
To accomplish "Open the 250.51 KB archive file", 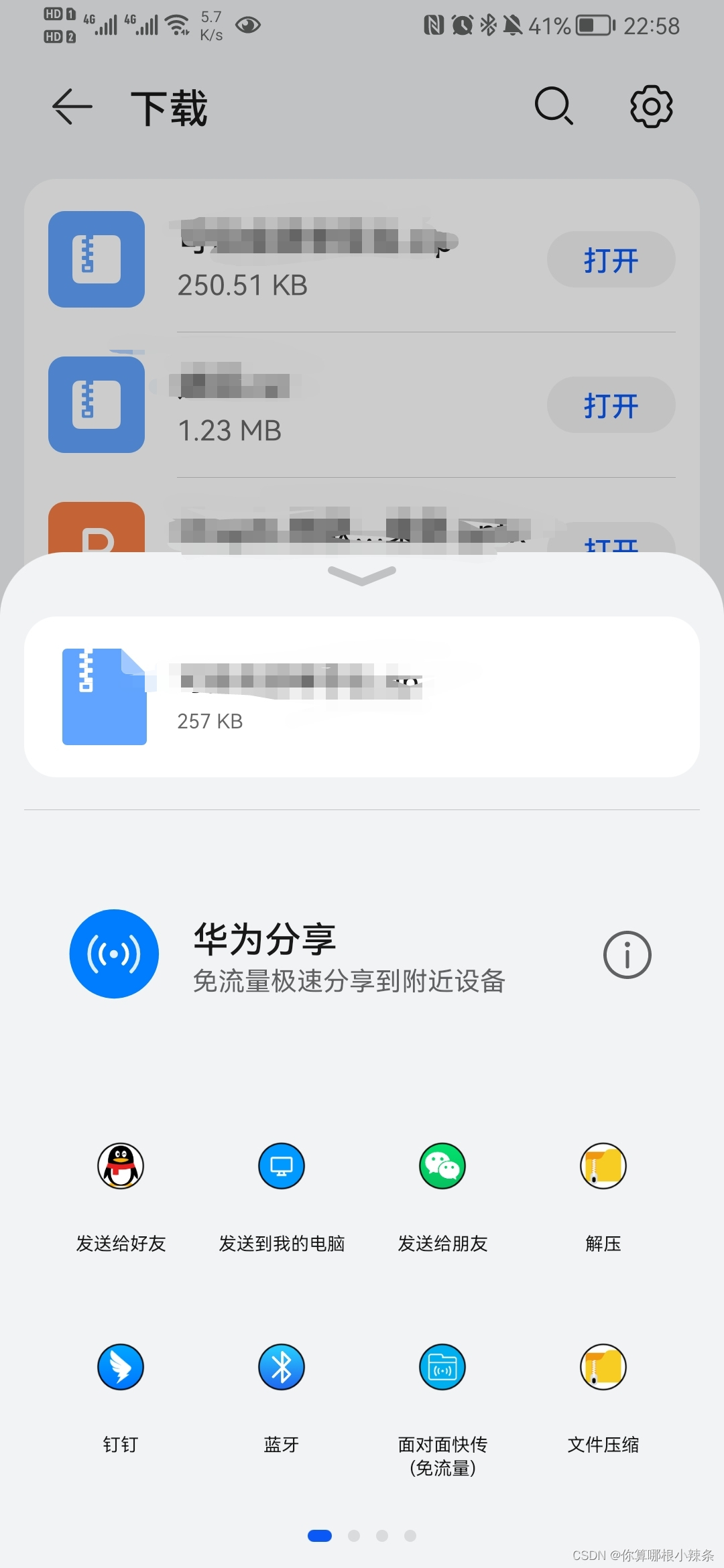I will click(x=611, y=261).
